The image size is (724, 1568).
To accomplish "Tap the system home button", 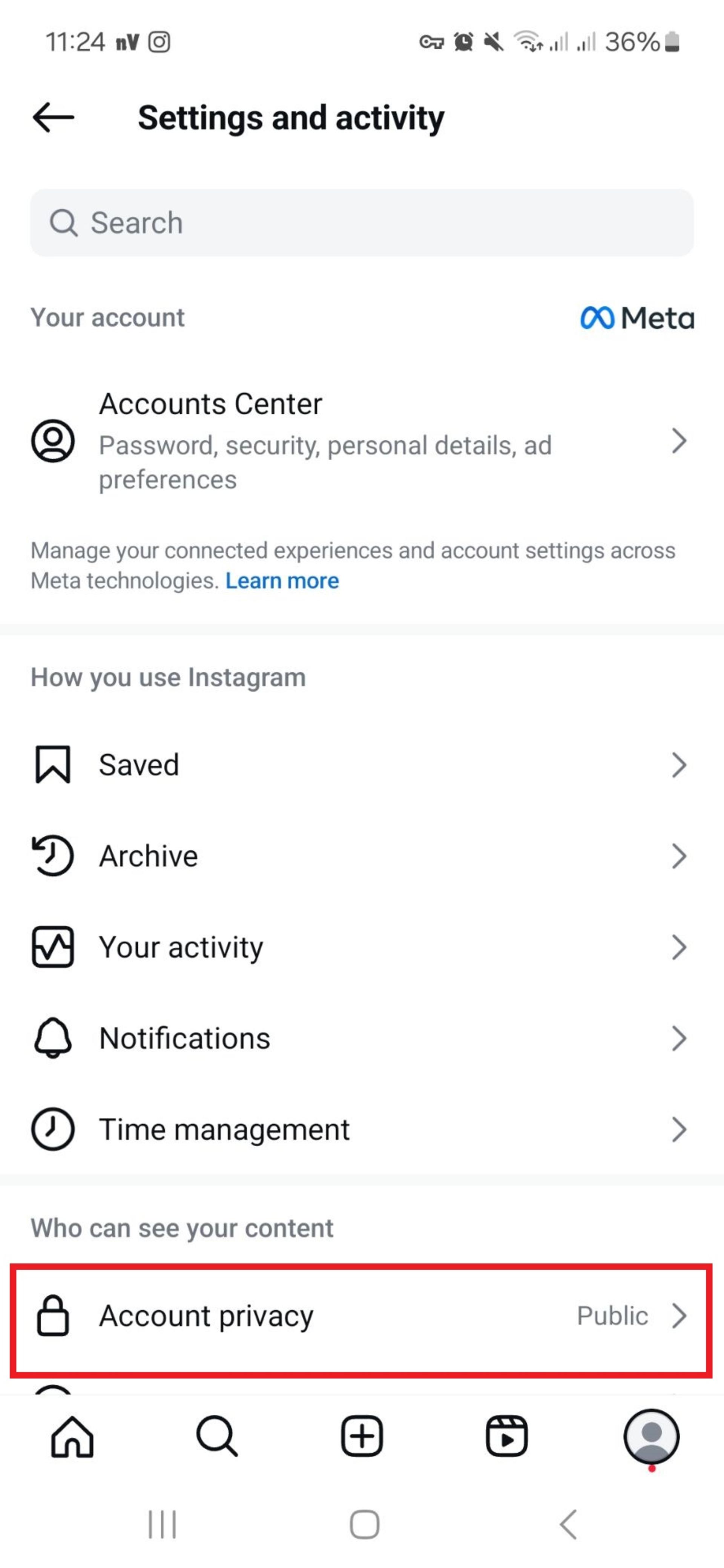I will click(364, 1525).
